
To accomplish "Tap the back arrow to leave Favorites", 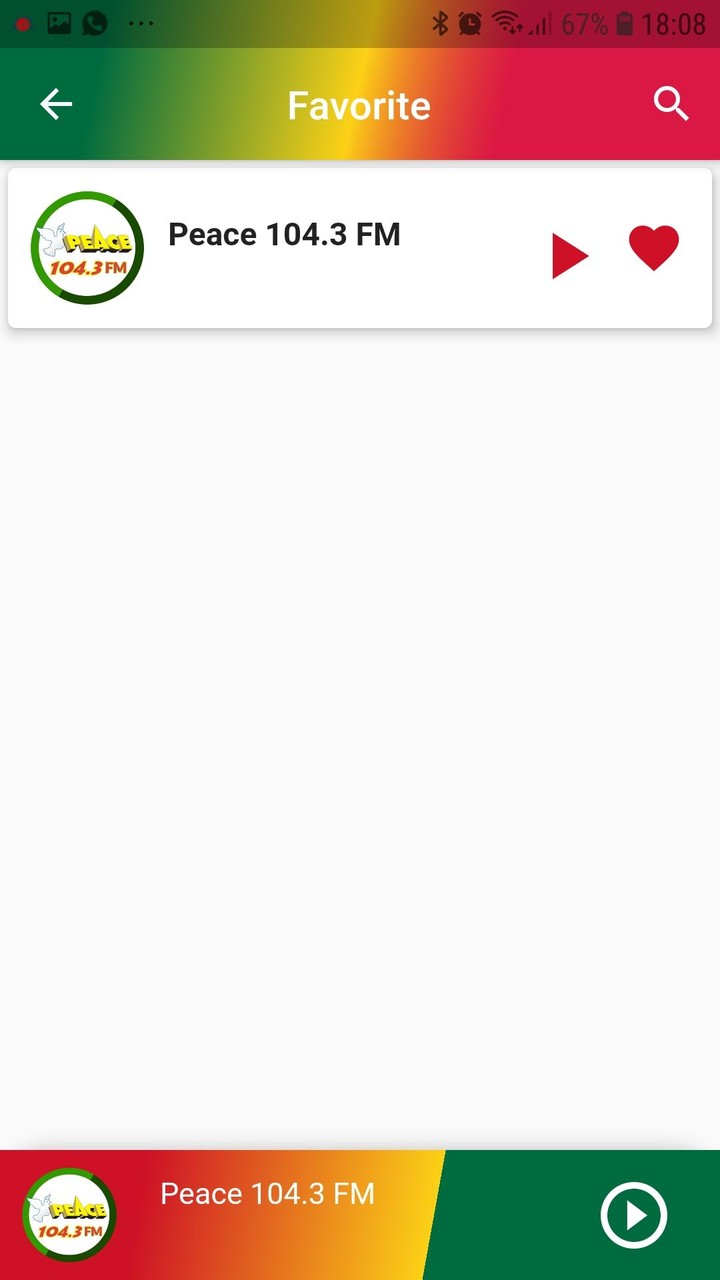I will [x=56, y=104].
